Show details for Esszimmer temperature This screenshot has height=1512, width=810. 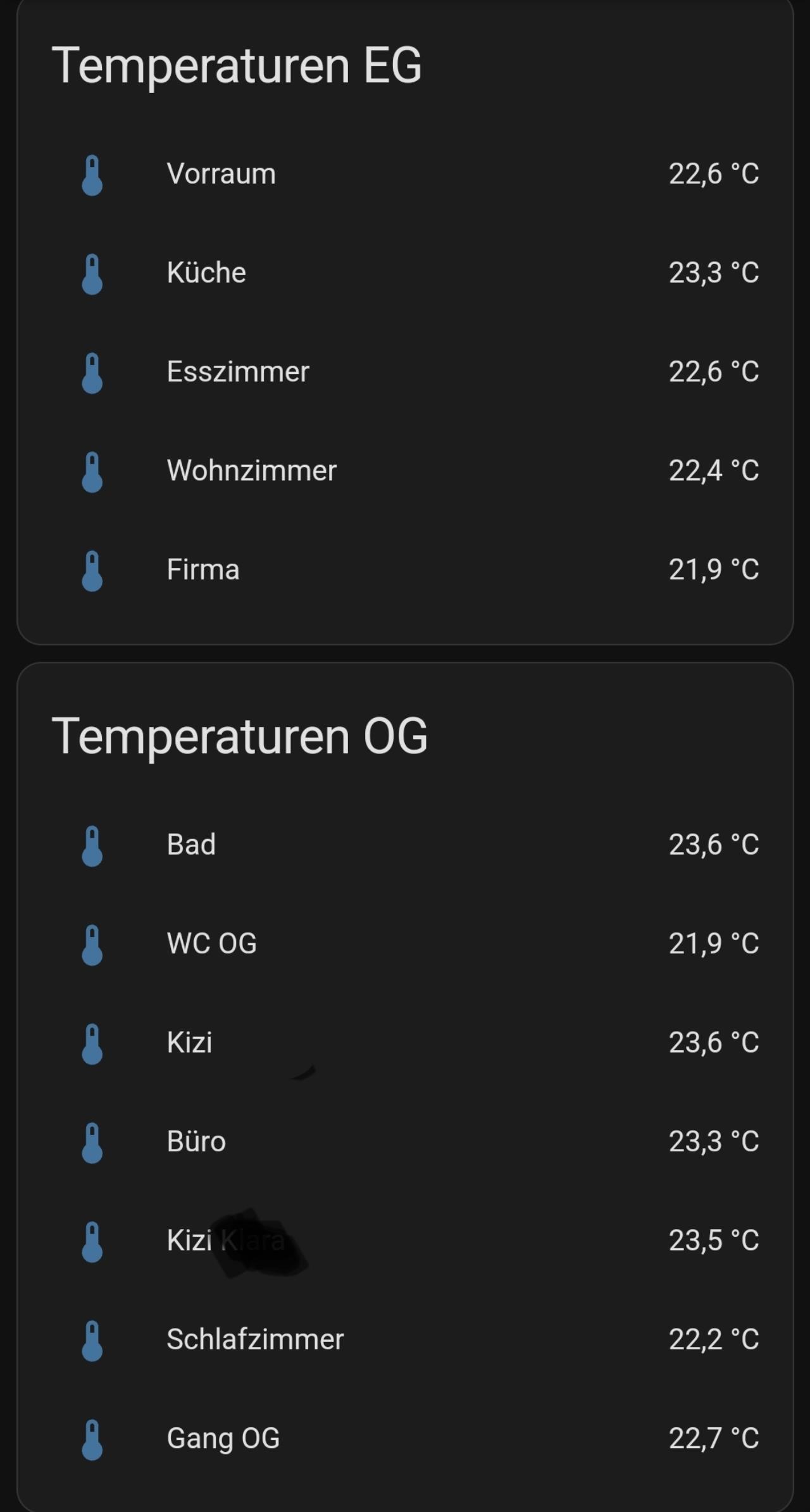(x=405, y=372)
